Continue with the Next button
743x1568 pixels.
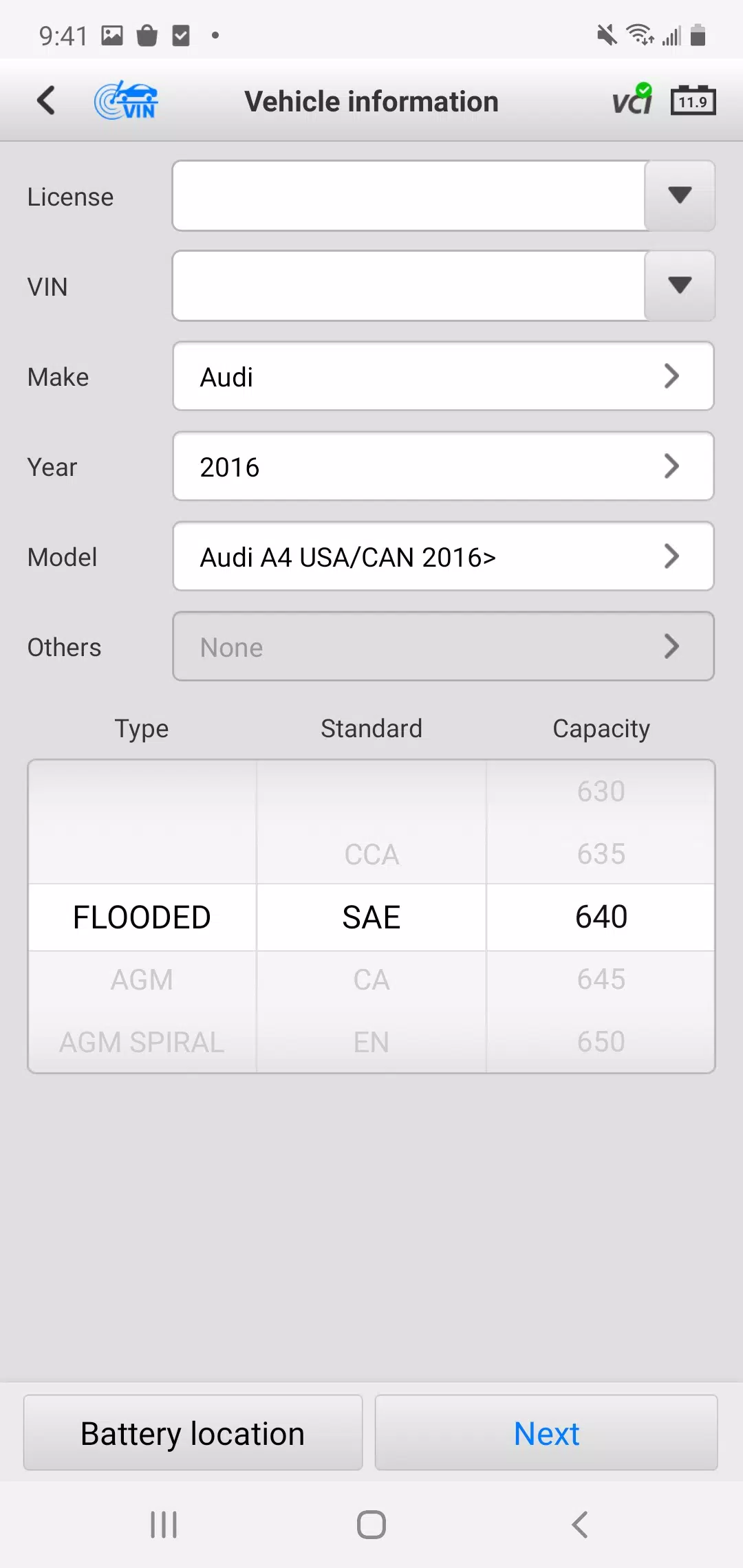click(546, 1433)
